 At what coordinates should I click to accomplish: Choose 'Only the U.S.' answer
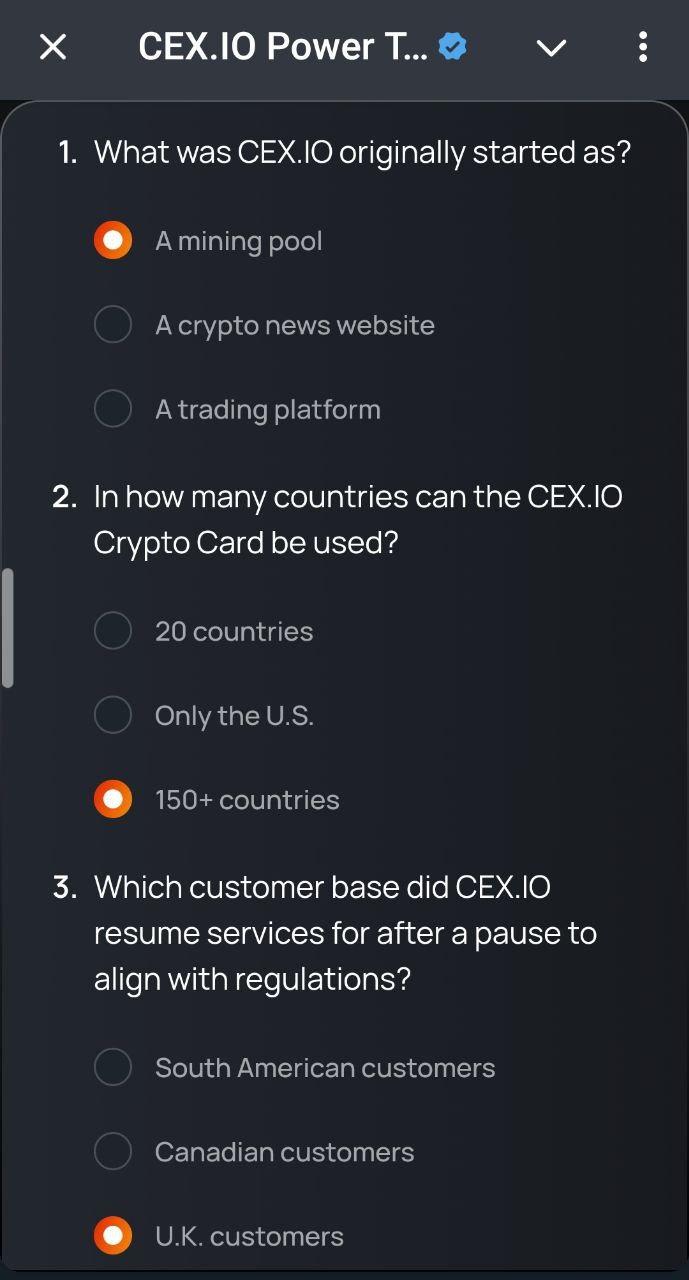pyautogui.click(x=113, y=715)
